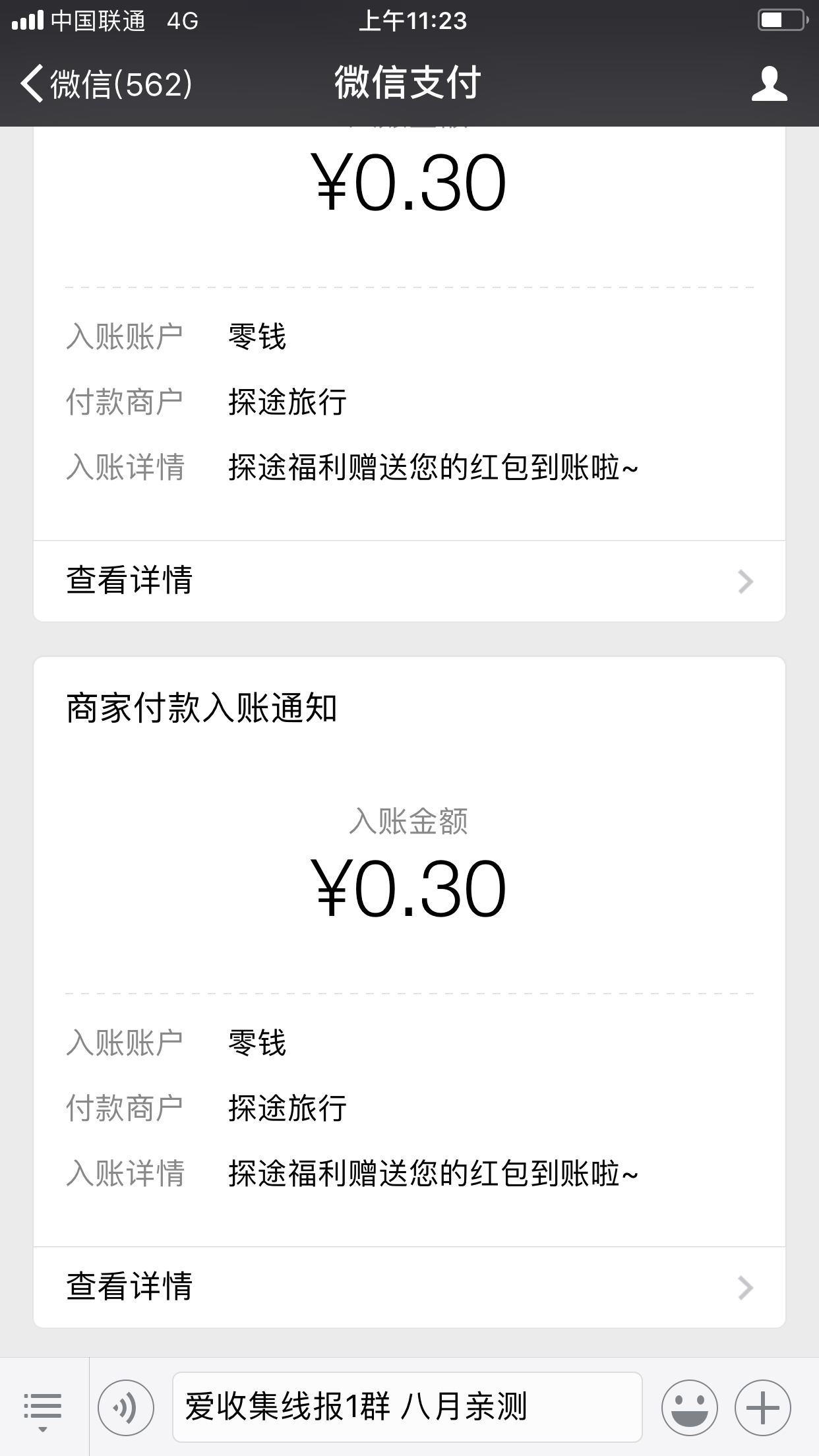The height and width of the screenshot is (1456, 819).
Task: Open the service menu list icon
Action: click(43, 1407)
